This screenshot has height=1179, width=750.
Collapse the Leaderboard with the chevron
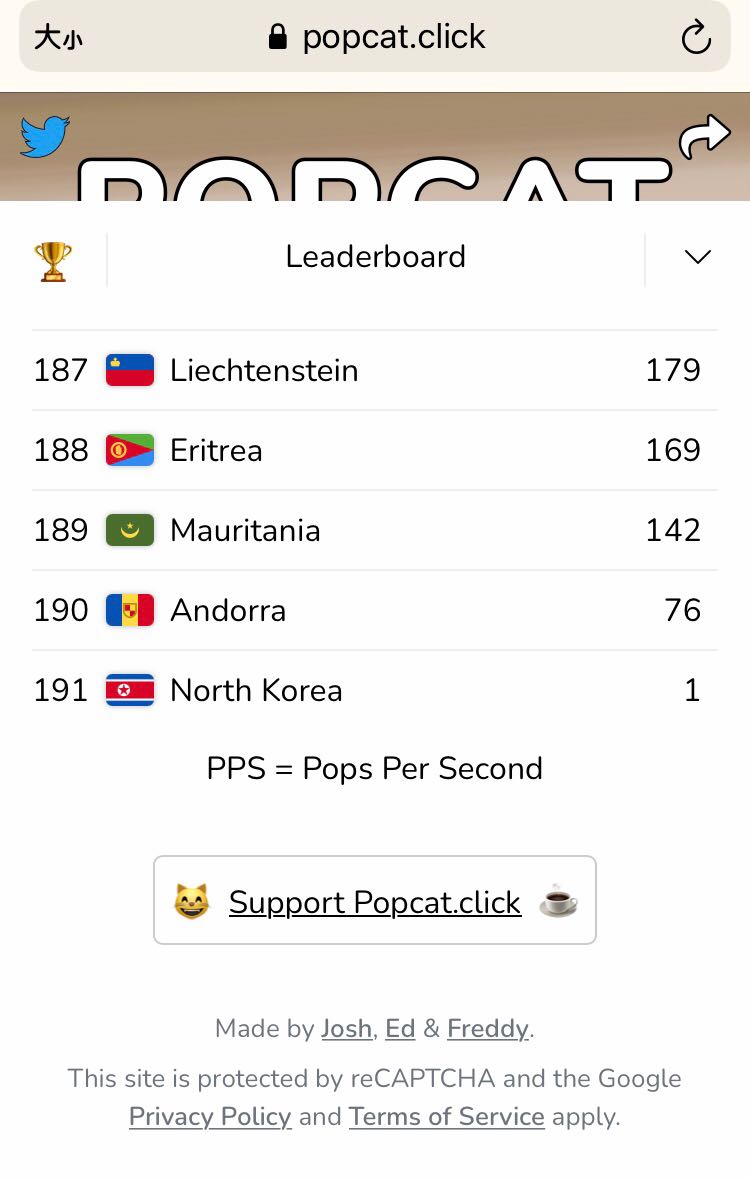pyautogui.click(x=697, y=257)
